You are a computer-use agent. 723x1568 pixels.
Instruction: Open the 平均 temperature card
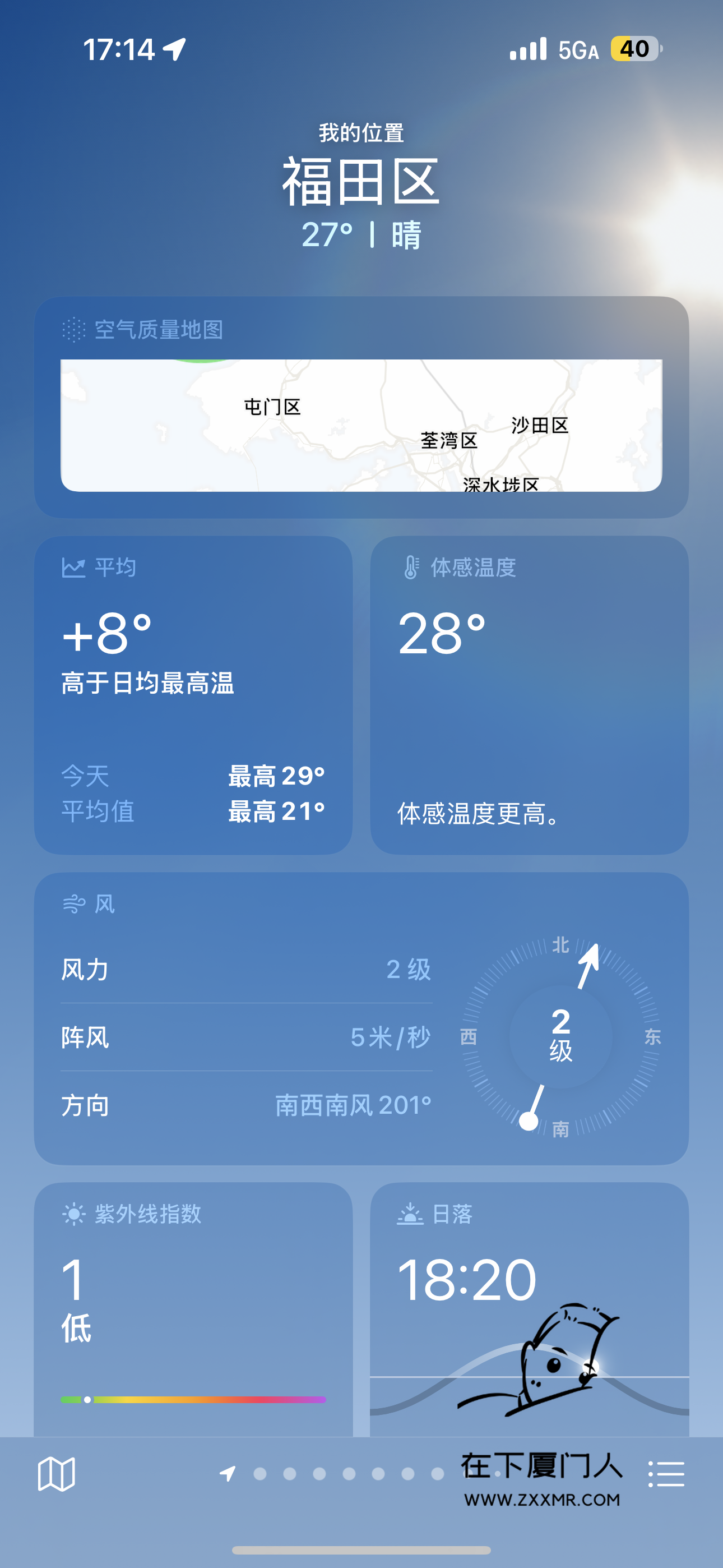tap(193, 695)
